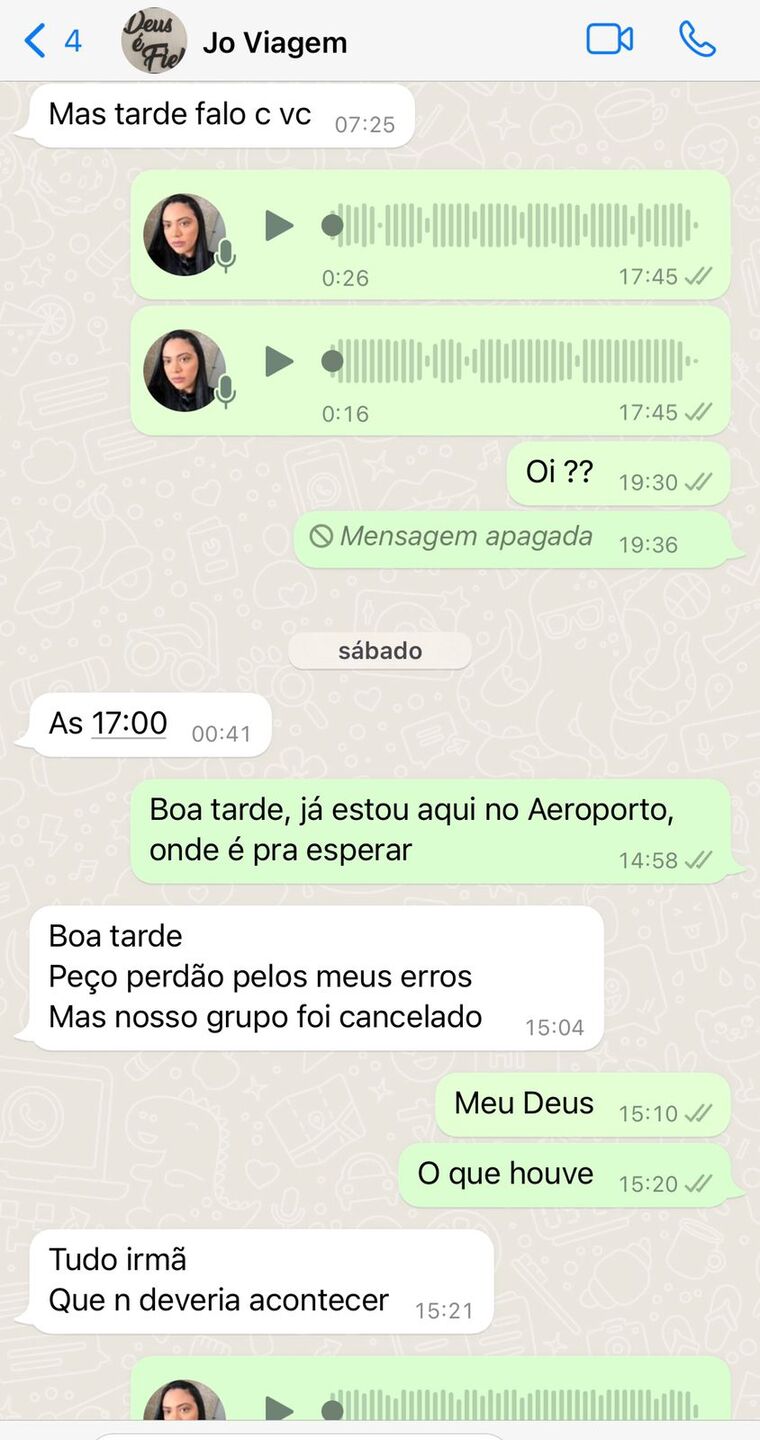This screenshot has height=1440, width=760.
Task: Play the 0:16 voice message
Action: point(279,362)
